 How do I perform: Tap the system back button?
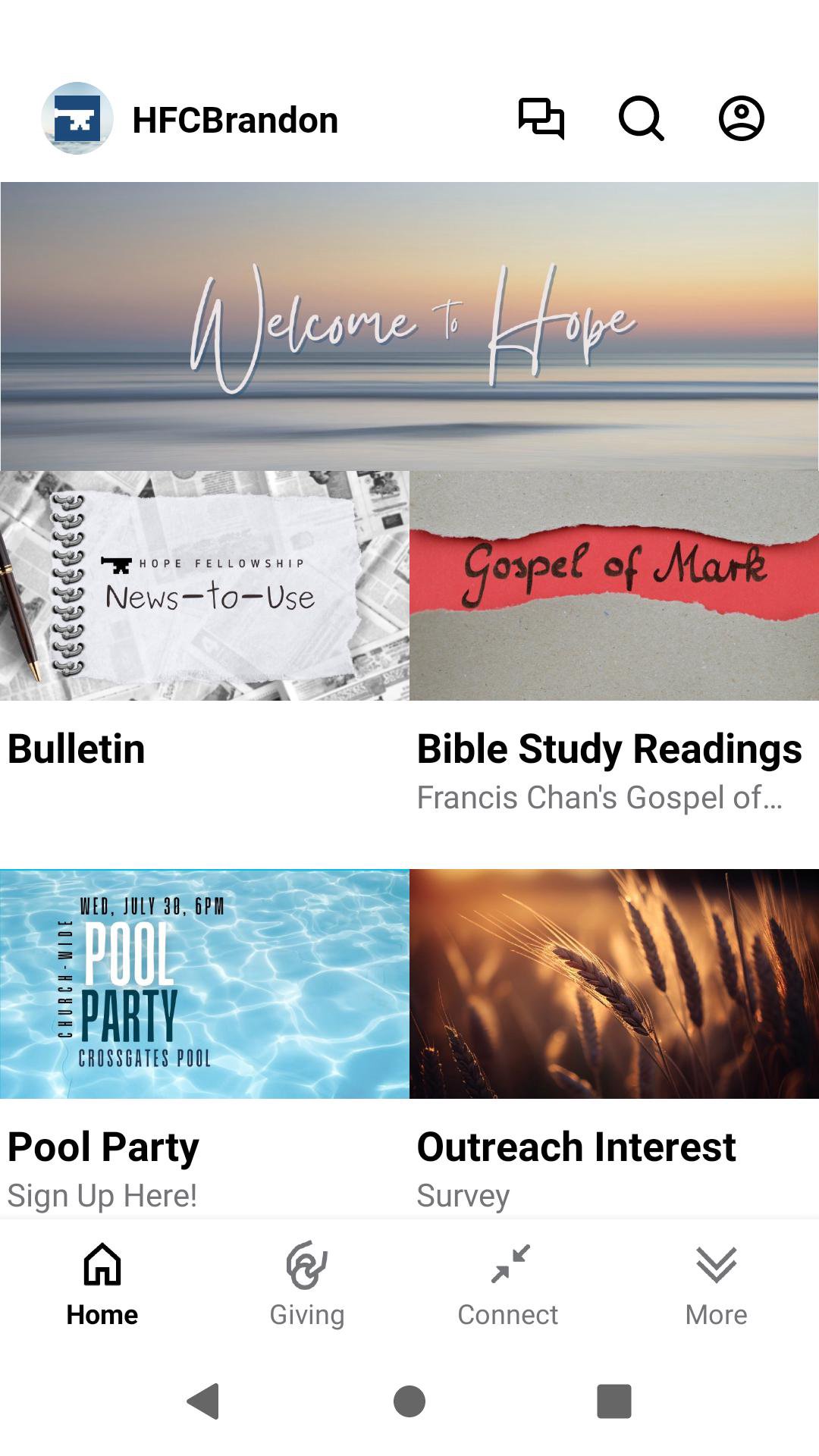coord(203,1401)
